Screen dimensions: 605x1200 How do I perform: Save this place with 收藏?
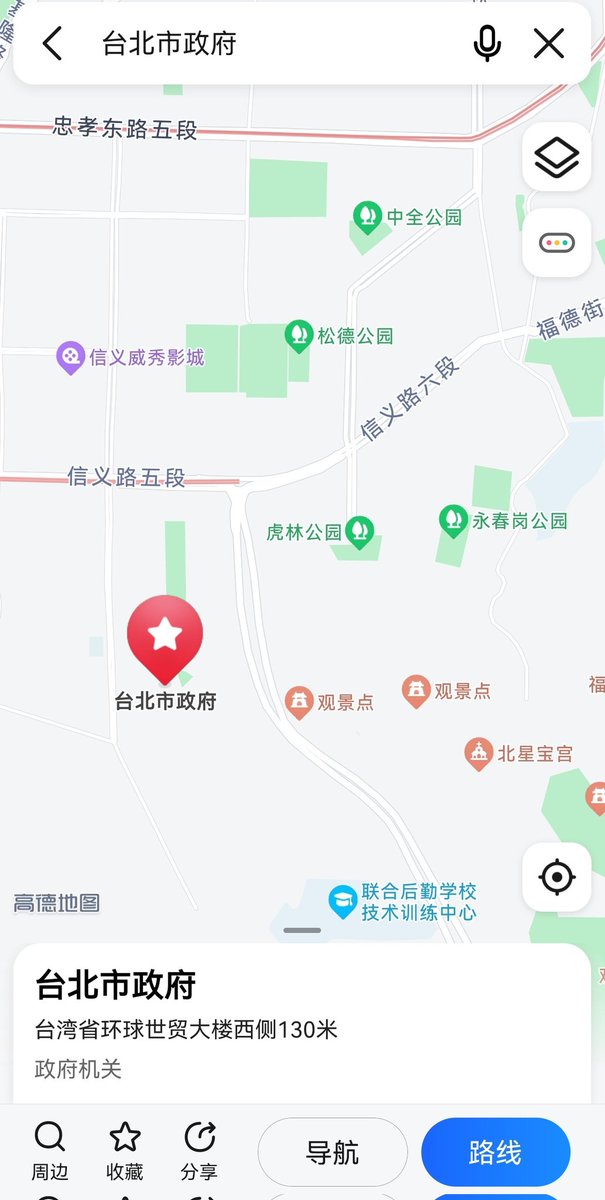point(125,1150)
